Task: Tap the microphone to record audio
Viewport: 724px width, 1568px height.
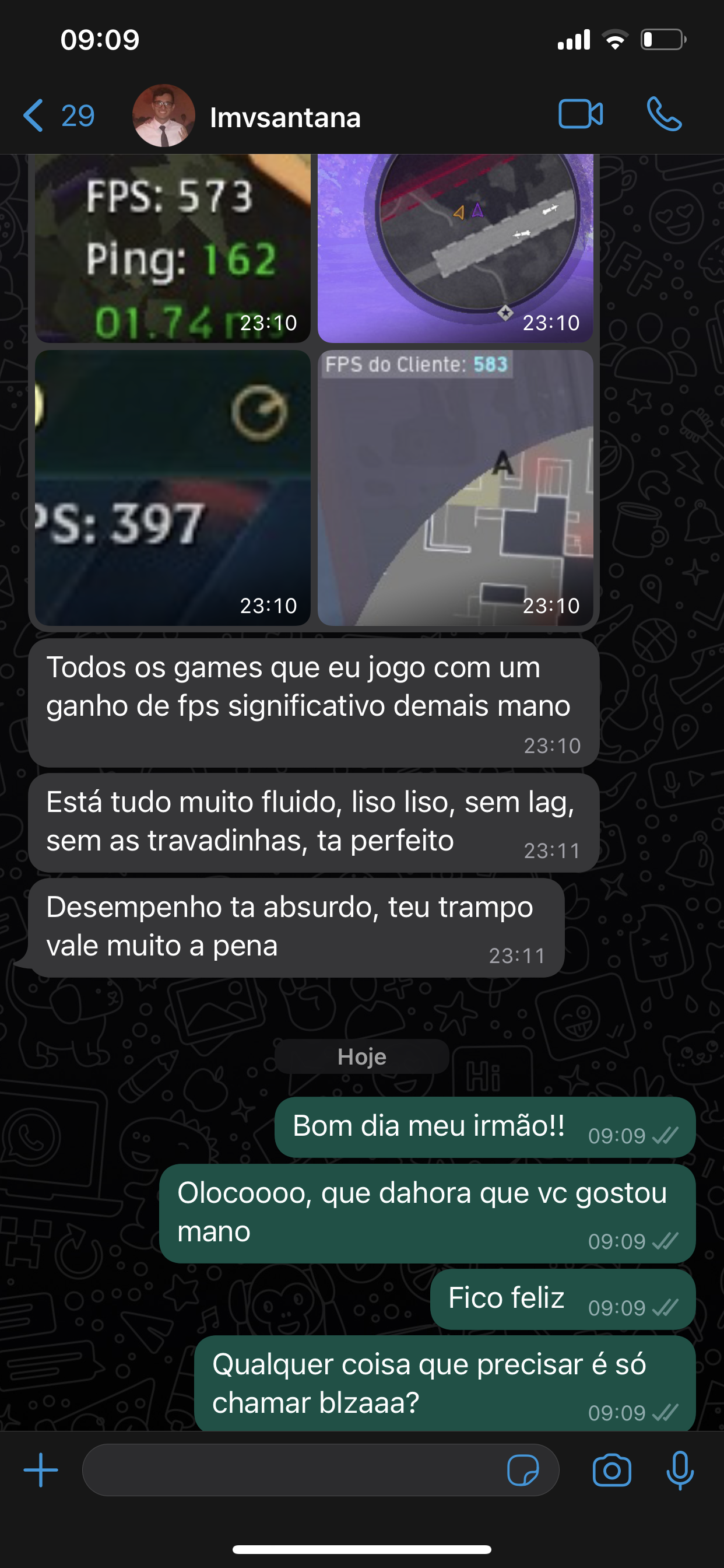Action: coord(680,1470)
